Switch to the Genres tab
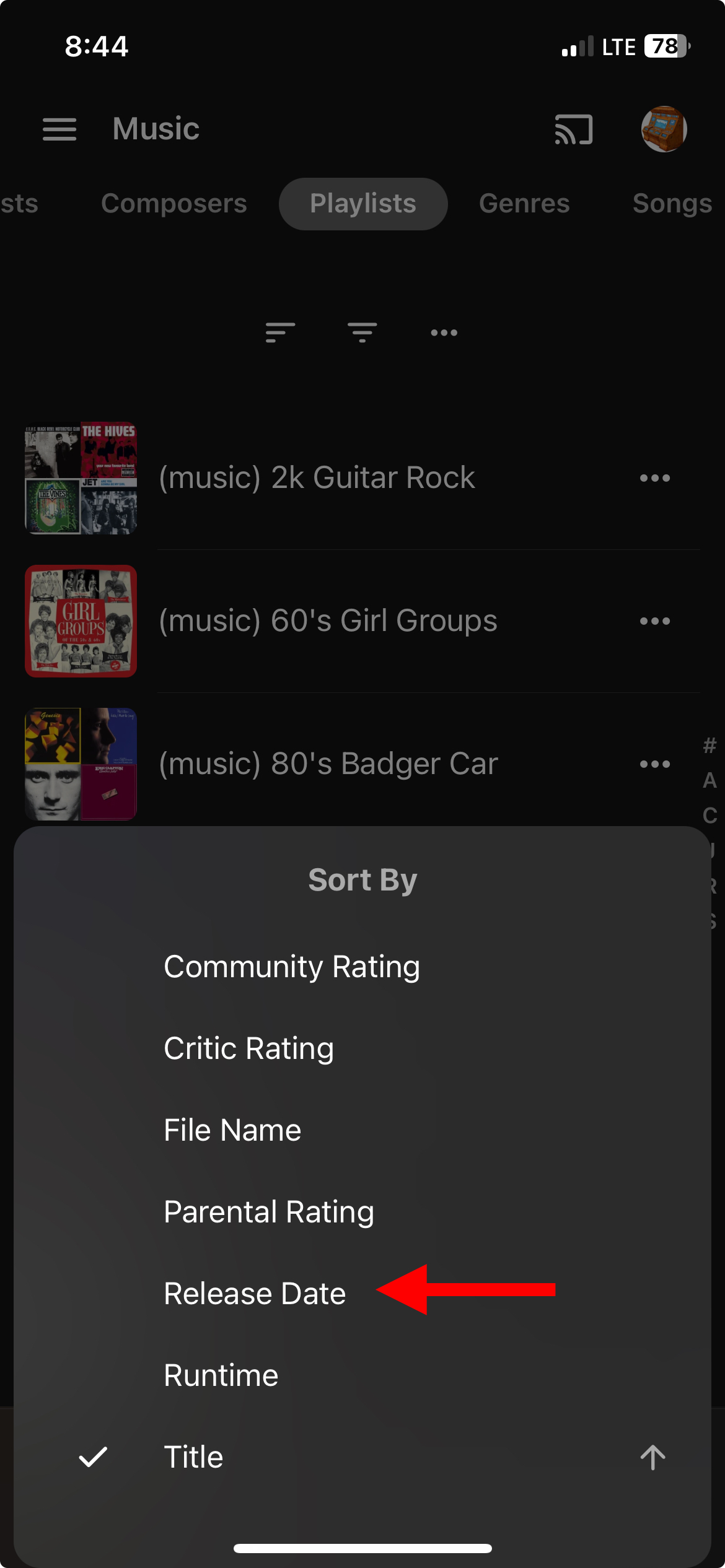The image size is (725, 1568). [x=524, y=204]
